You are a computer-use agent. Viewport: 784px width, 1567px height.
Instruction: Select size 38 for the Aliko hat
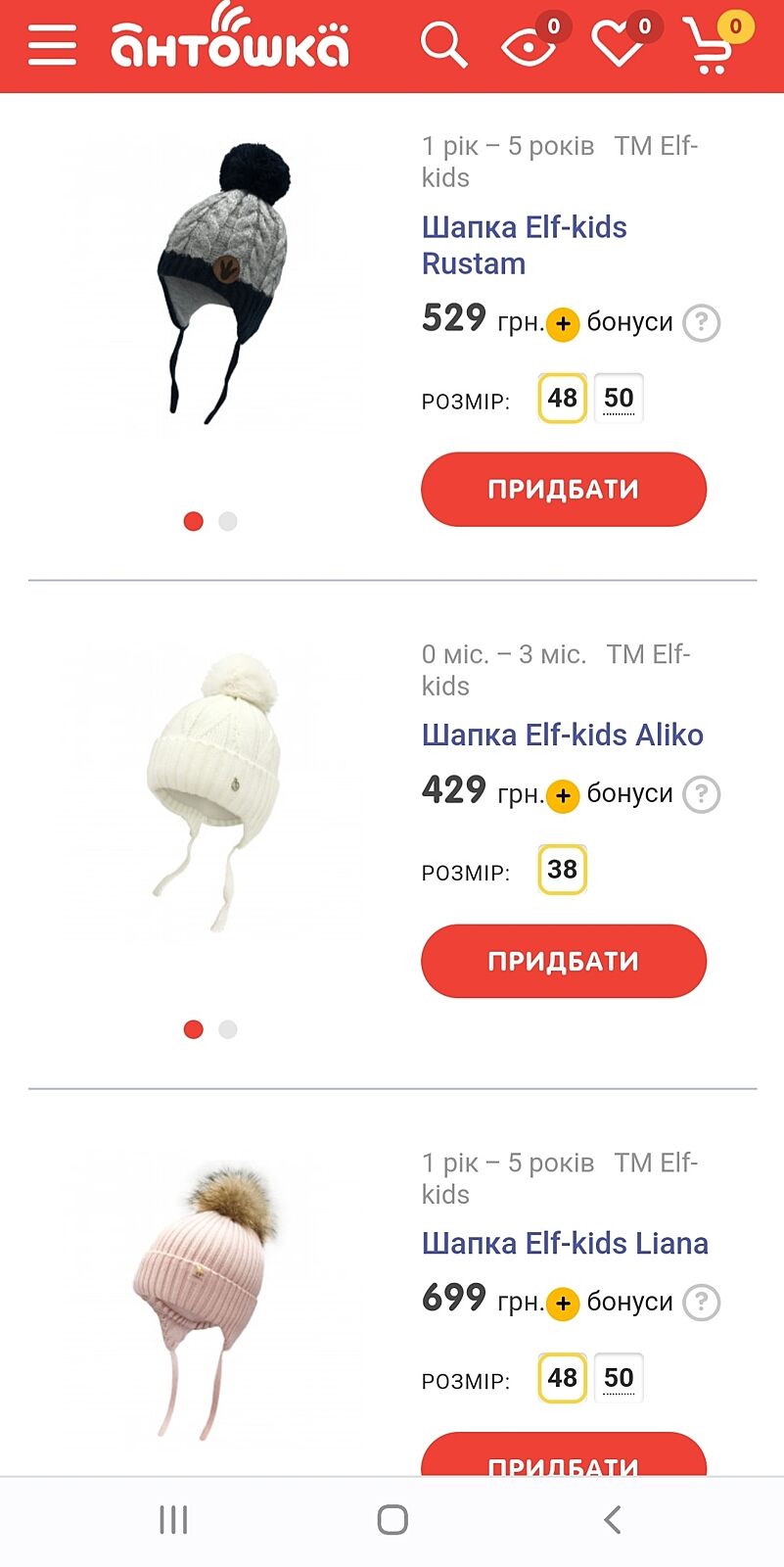[562, 870]
